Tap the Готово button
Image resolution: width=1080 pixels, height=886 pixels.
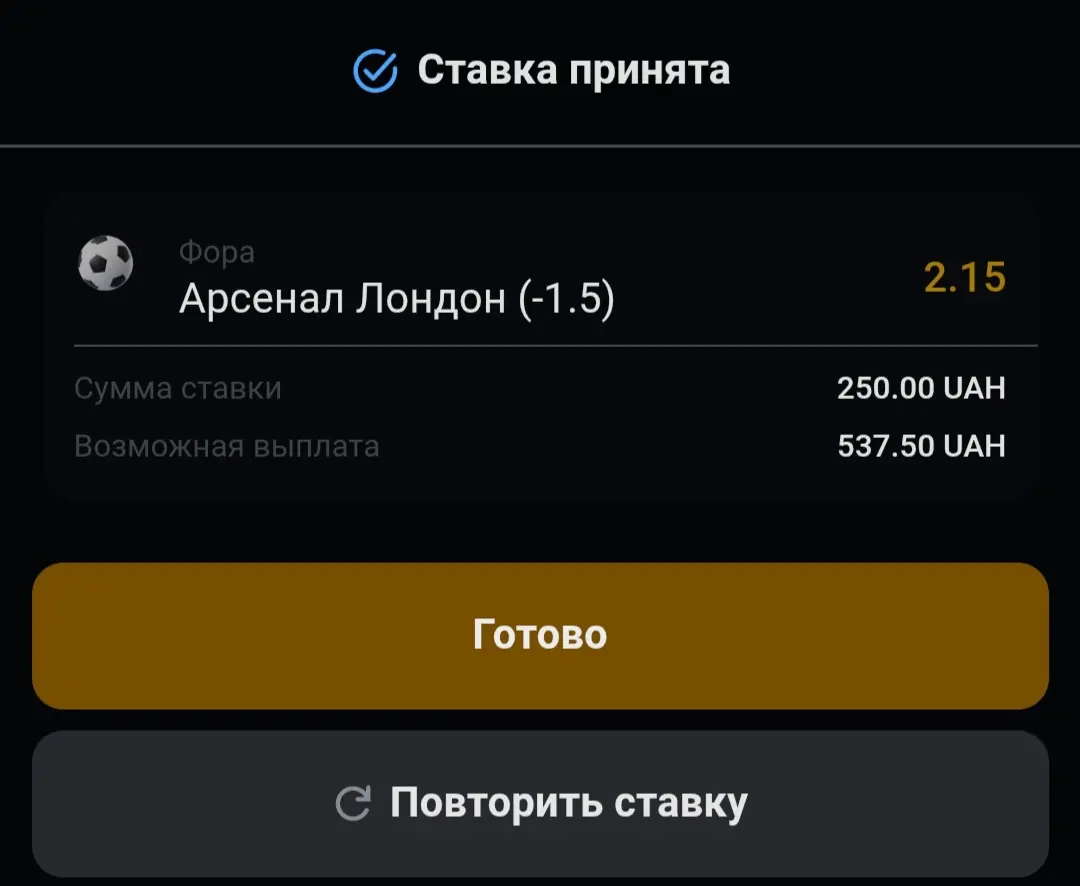[540, 635]
